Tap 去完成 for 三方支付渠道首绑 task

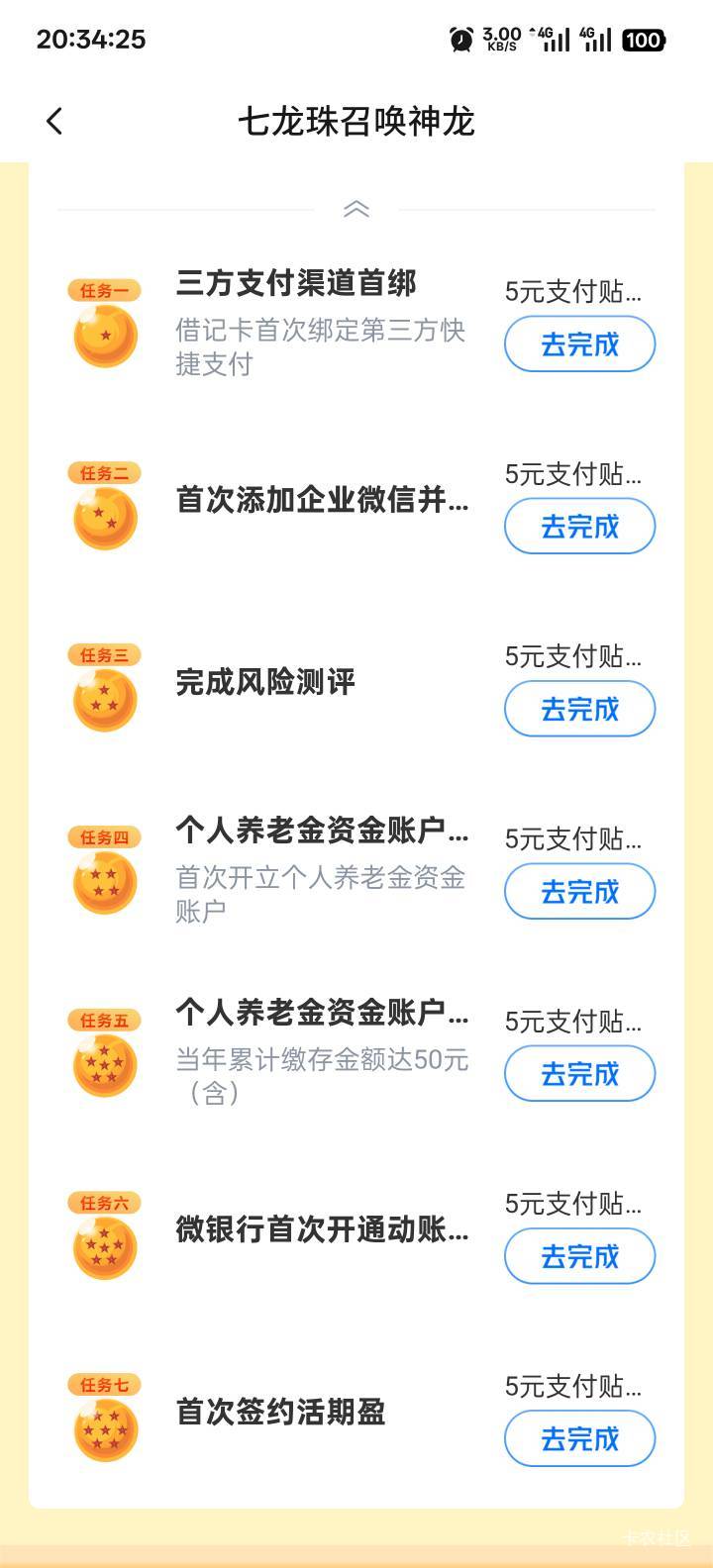point(579,344)
